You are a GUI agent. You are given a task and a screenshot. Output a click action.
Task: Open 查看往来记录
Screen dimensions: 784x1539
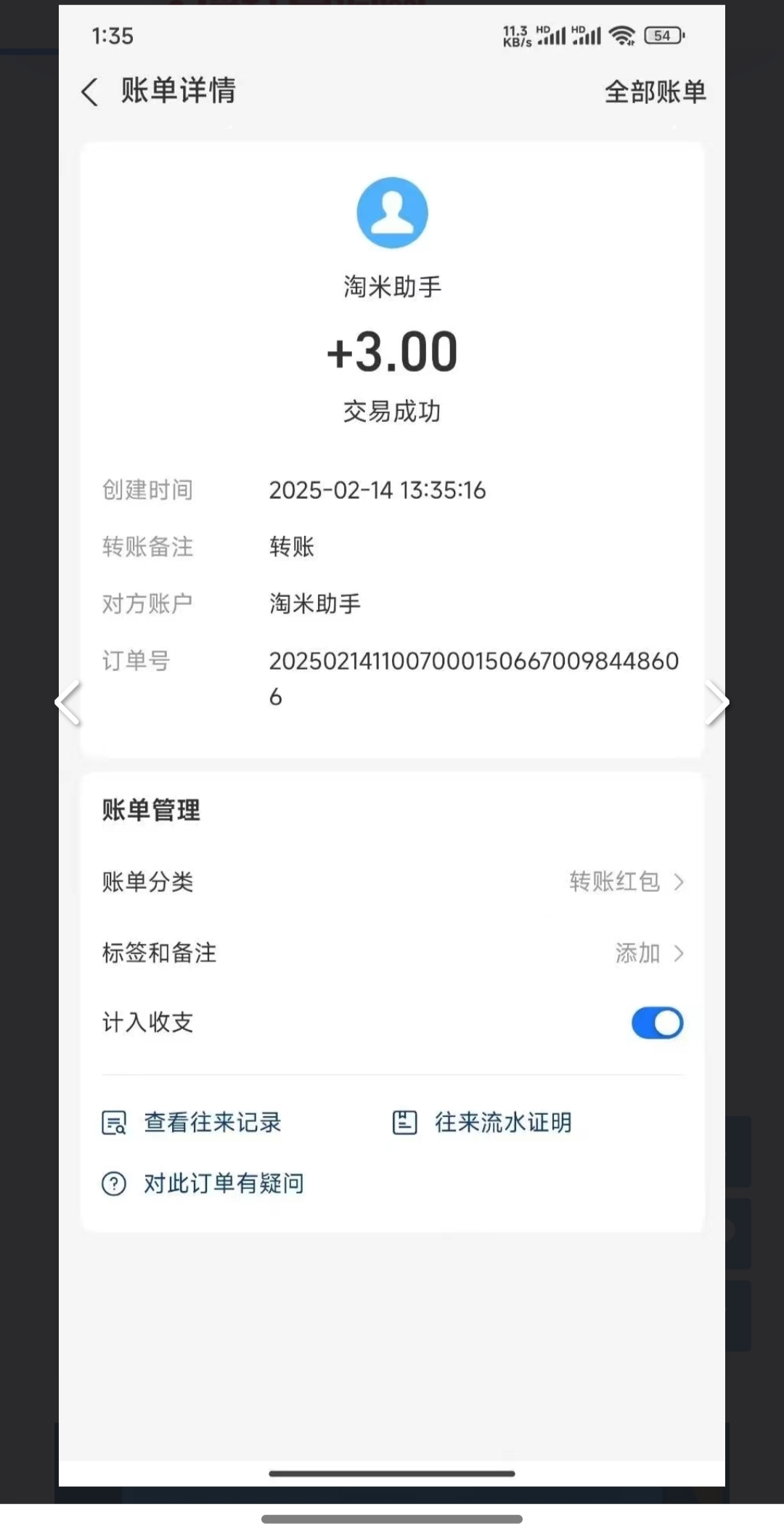(192, 1122)
